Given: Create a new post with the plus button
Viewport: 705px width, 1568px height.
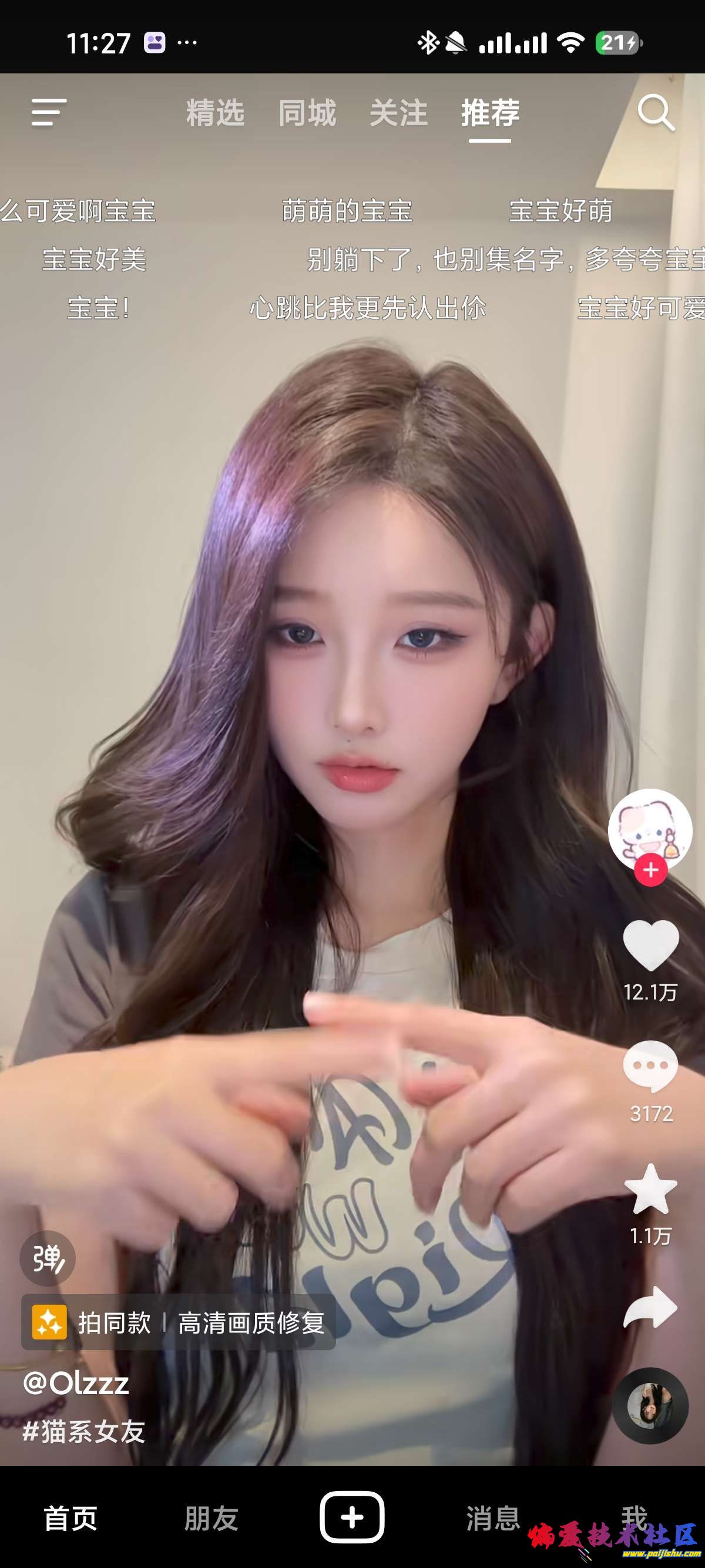Looking at the screenshot, I should click(x=352, y=1517).
